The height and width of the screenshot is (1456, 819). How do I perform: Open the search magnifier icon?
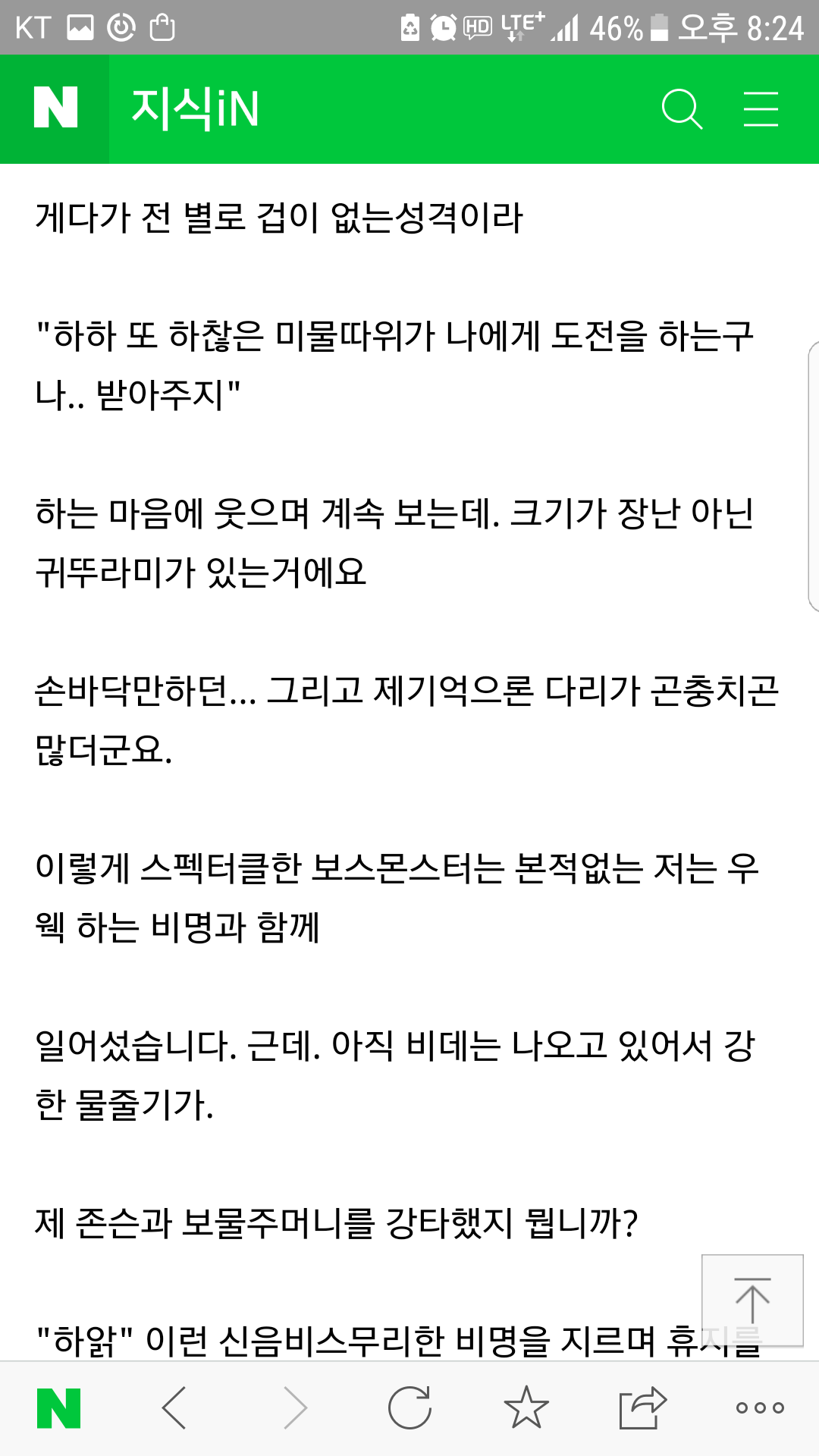tap(682, 109)
